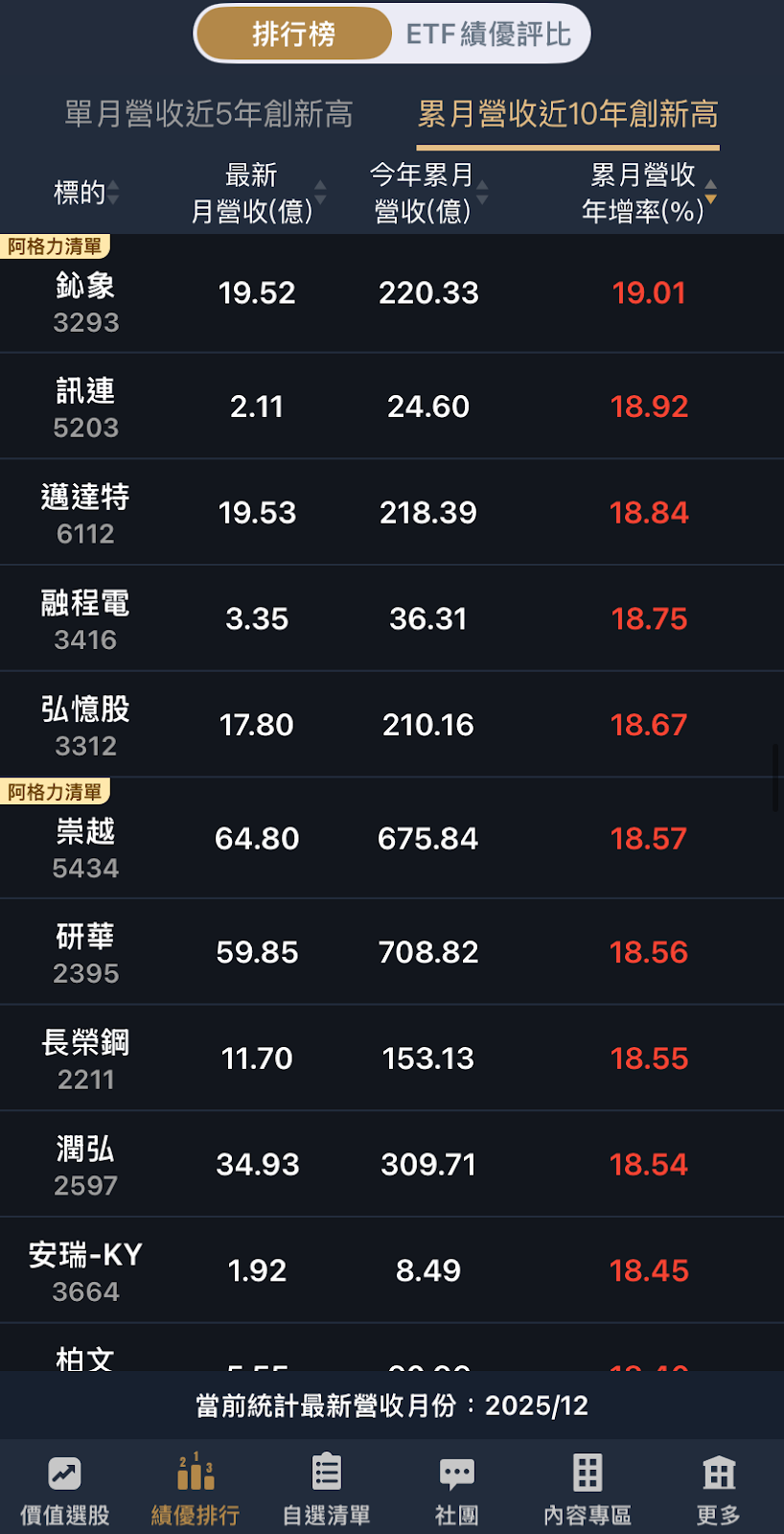Image resolution: width=784 pixels, height=1534 pixels.
Task: Select 累月營收近10年創新高 tab
Action: [567, 114]
